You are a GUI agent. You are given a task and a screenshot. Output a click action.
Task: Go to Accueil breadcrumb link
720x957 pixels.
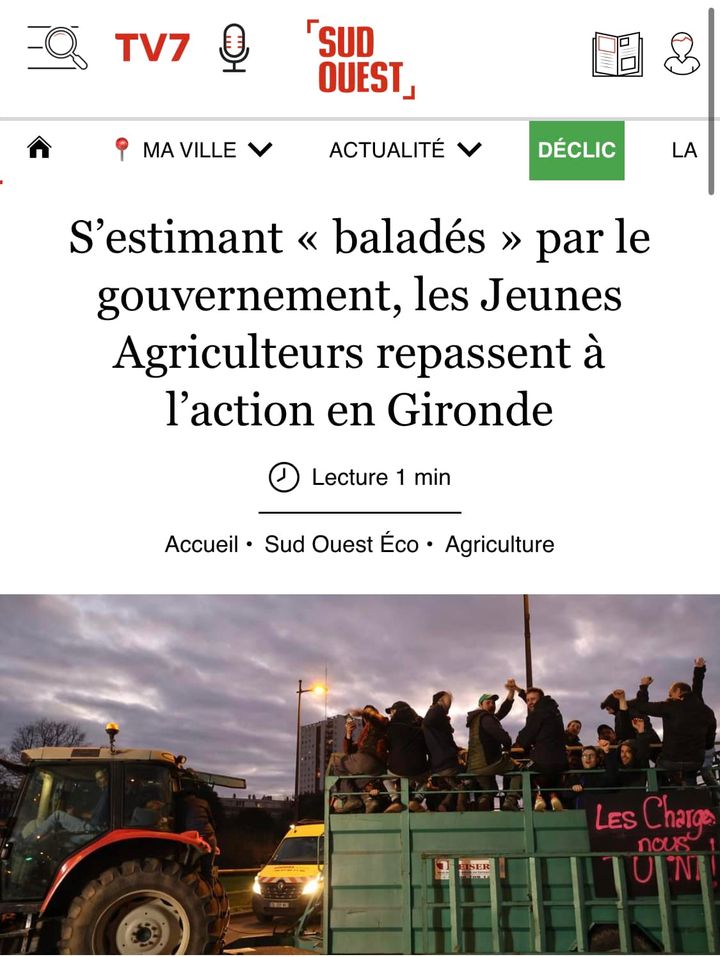[x=201, y=544]
